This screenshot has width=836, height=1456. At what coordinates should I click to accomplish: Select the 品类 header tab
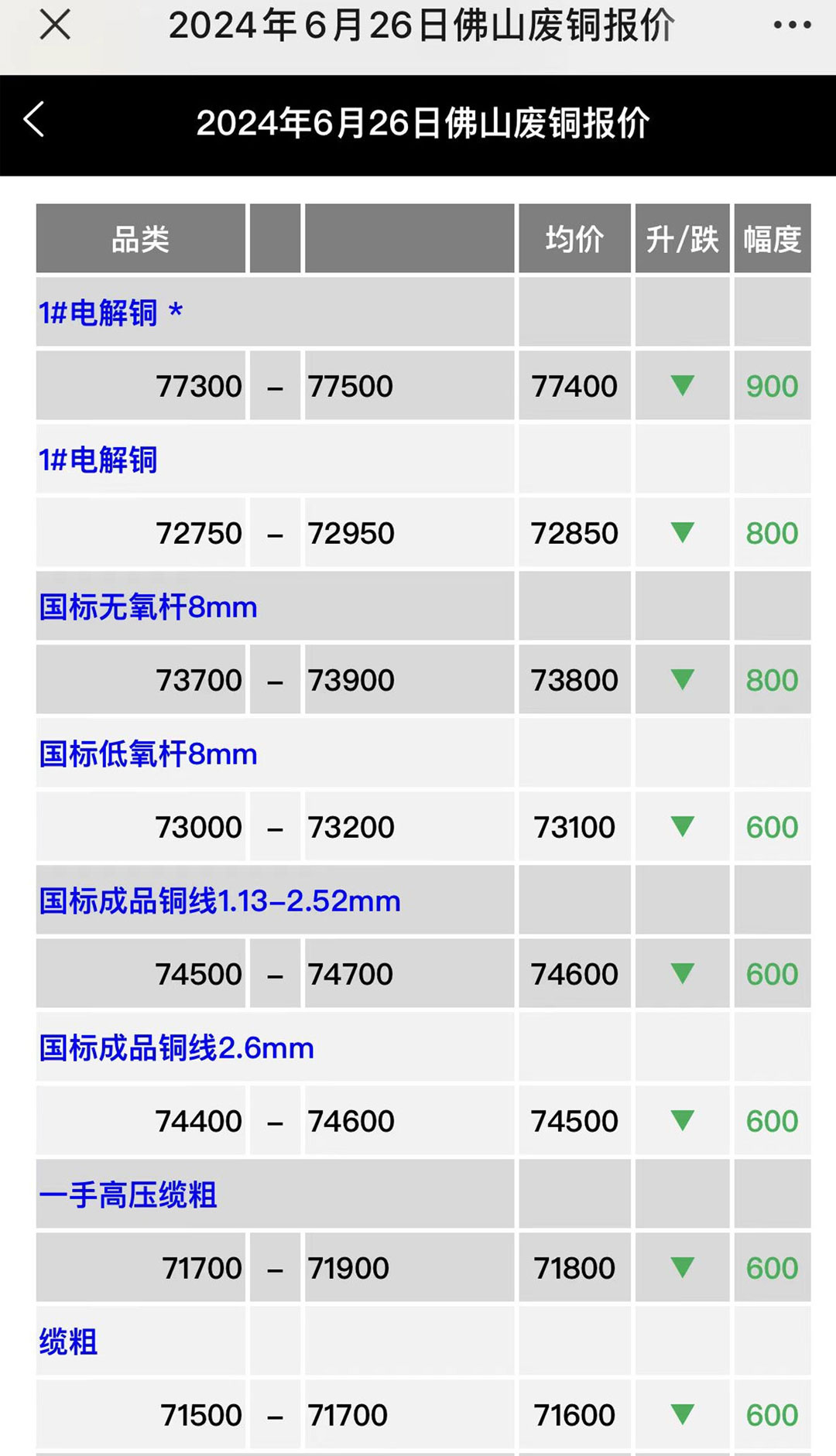[139, 238]
